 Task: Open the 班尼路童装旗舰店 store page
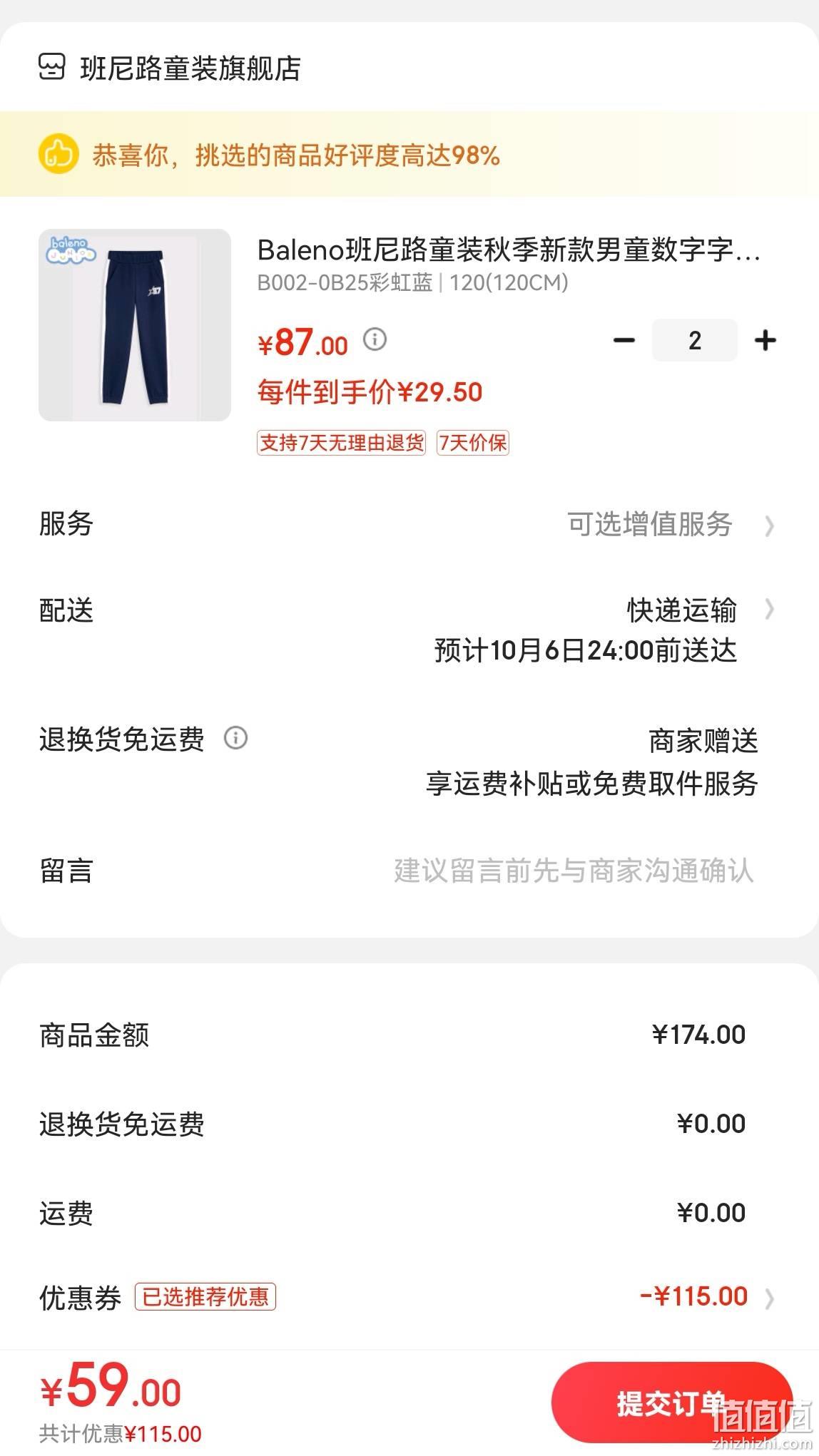[x=170, y=68]
